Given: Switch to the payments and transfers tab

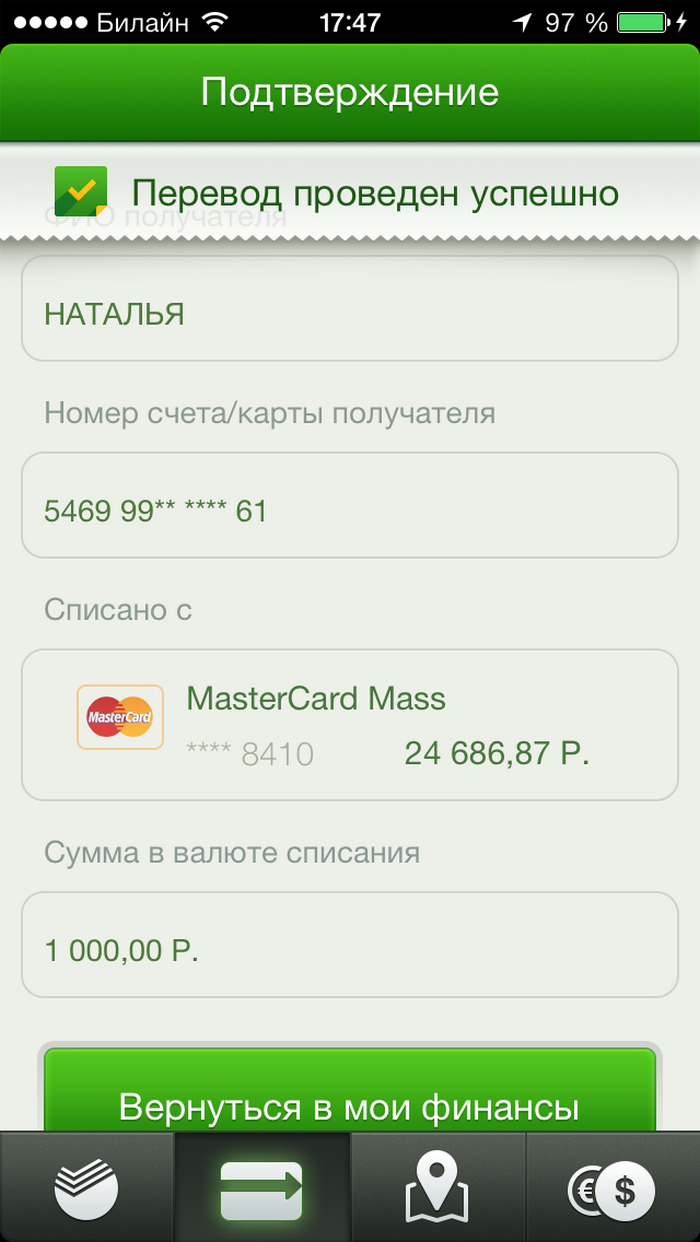Looking at the screenshot, I should click(x=262, y=1187).
